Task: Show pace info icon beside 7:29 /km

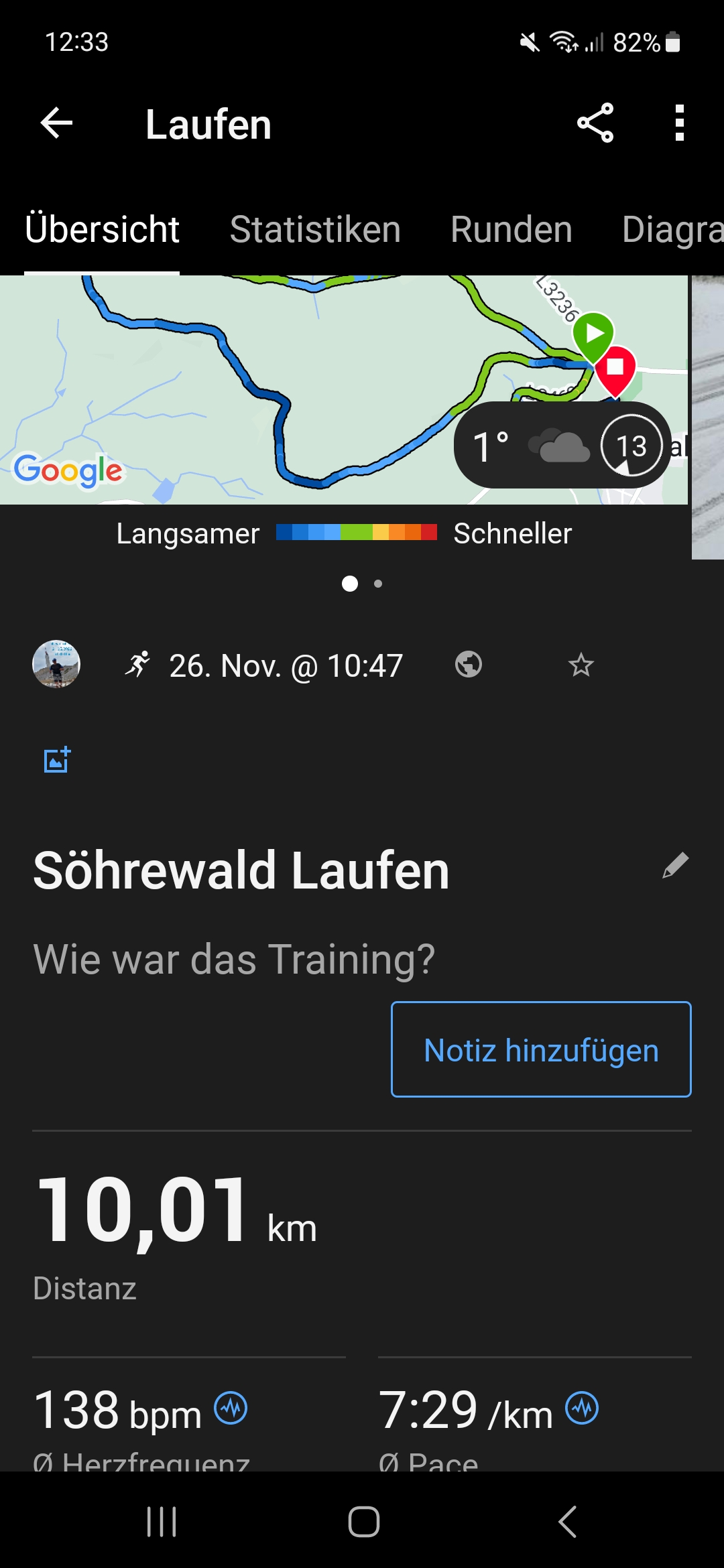Action: (x=582, y=1408)
